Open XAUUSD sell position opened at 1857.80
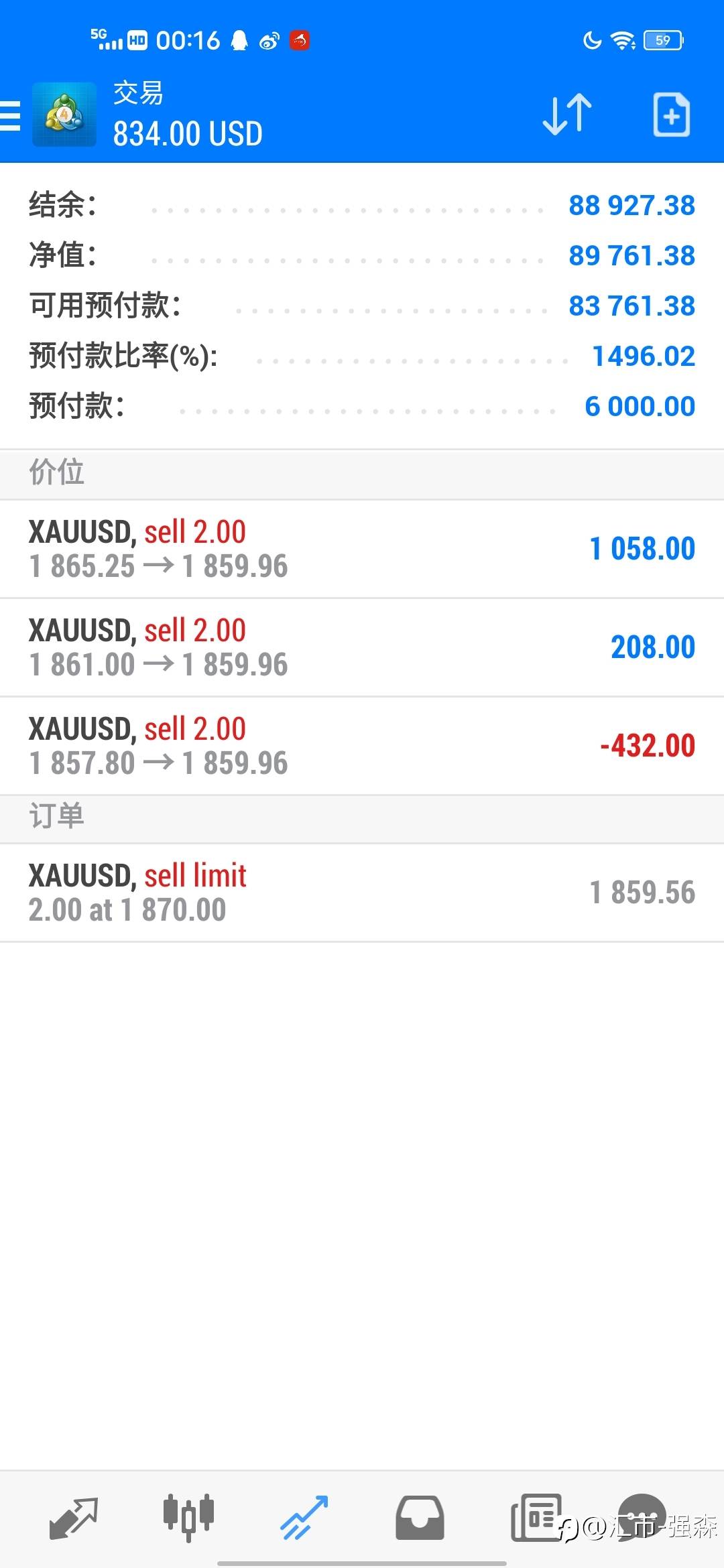The width and height of the screenshot is (724, 1568). click(x=362, y=746)
